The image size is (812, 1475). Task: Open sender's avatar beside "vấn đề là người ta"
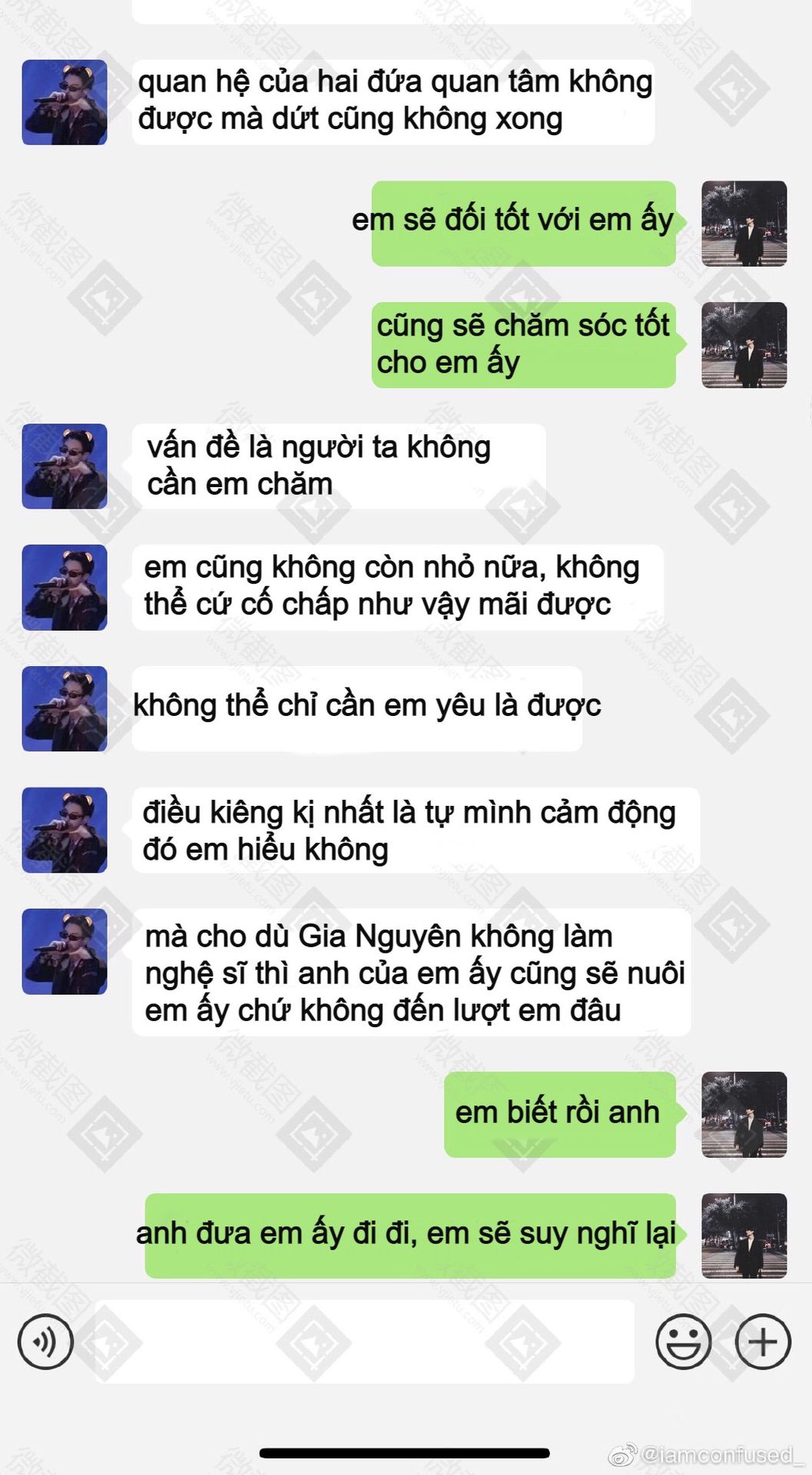(x=65, y=466)
